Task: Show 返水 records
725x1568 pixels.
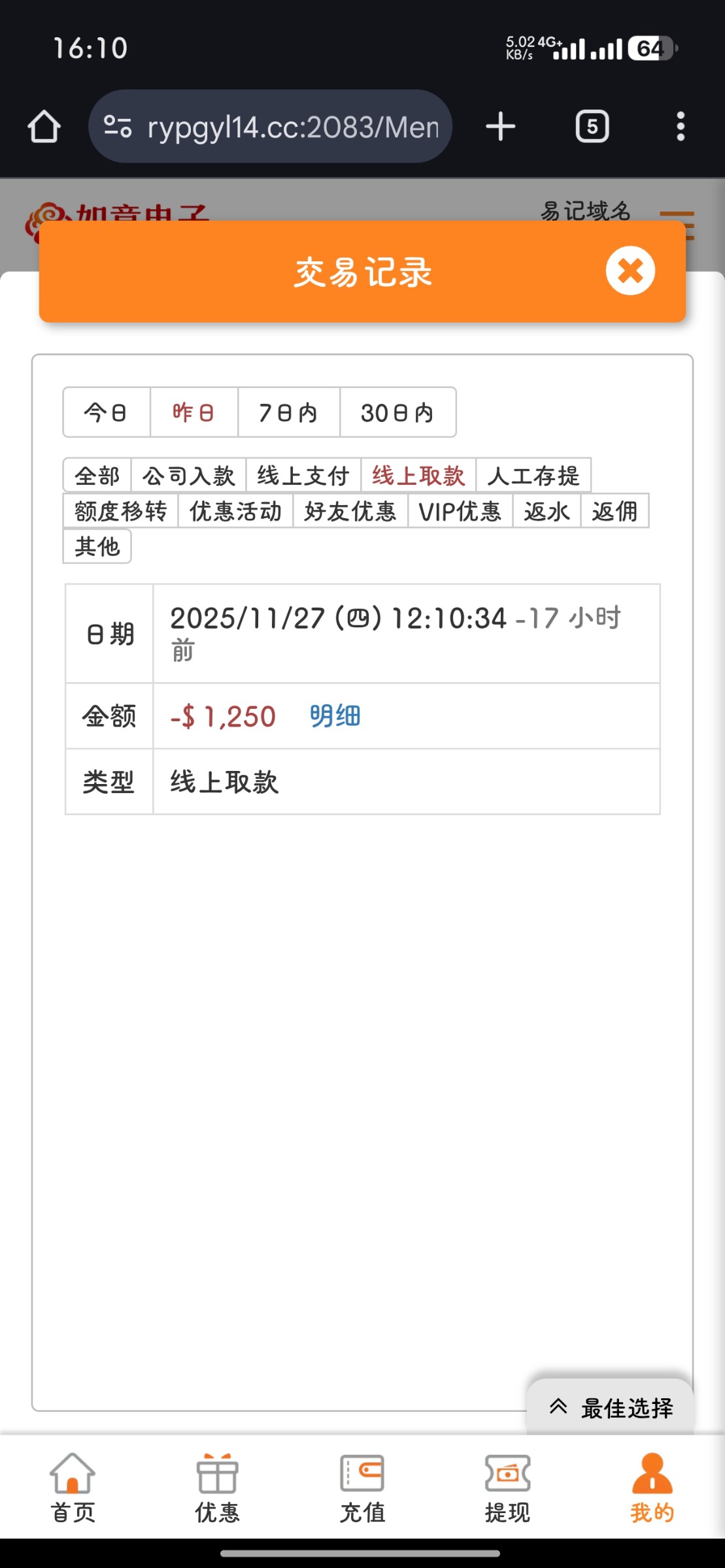Action: [x=547, y=511]
